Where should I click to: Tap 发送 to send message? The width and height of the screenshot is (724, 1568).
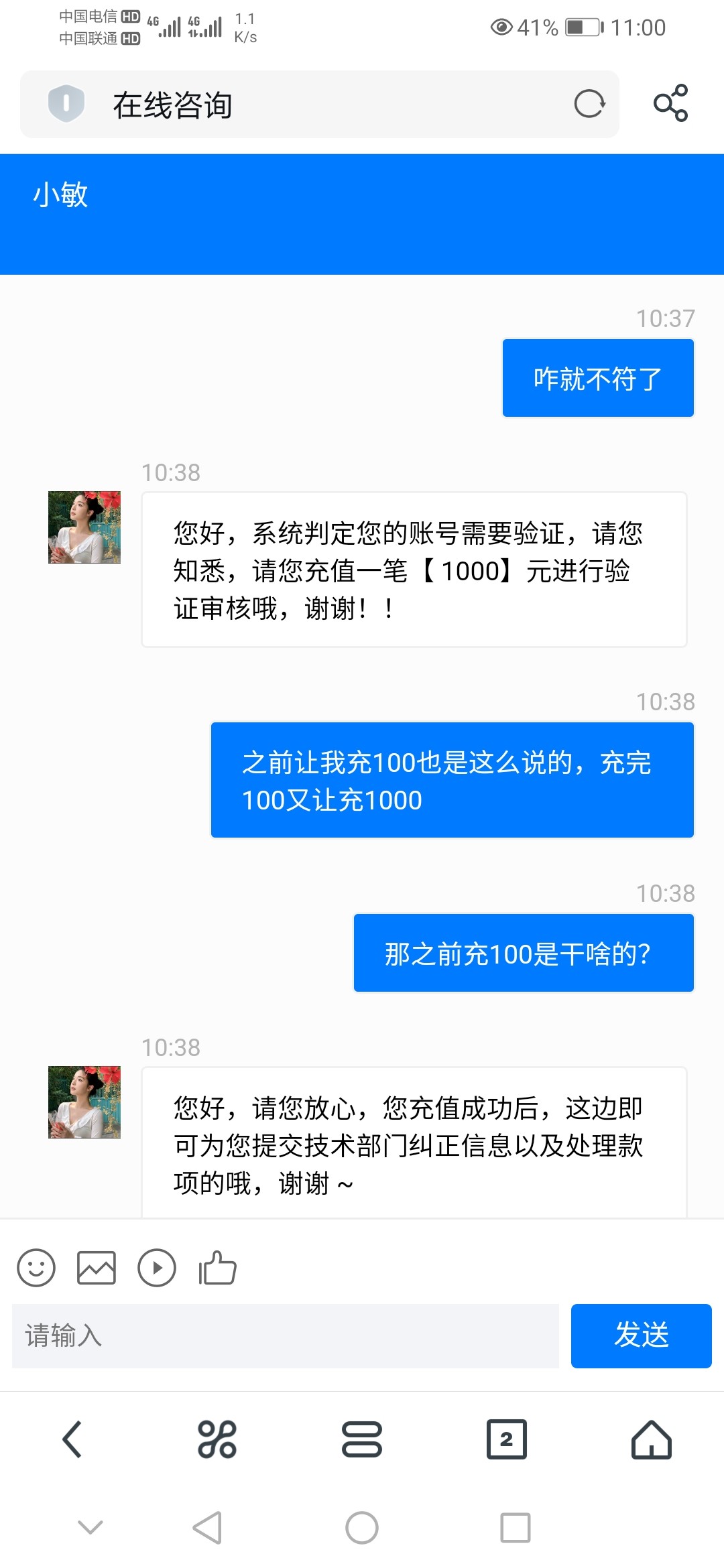pos(641,1336)
